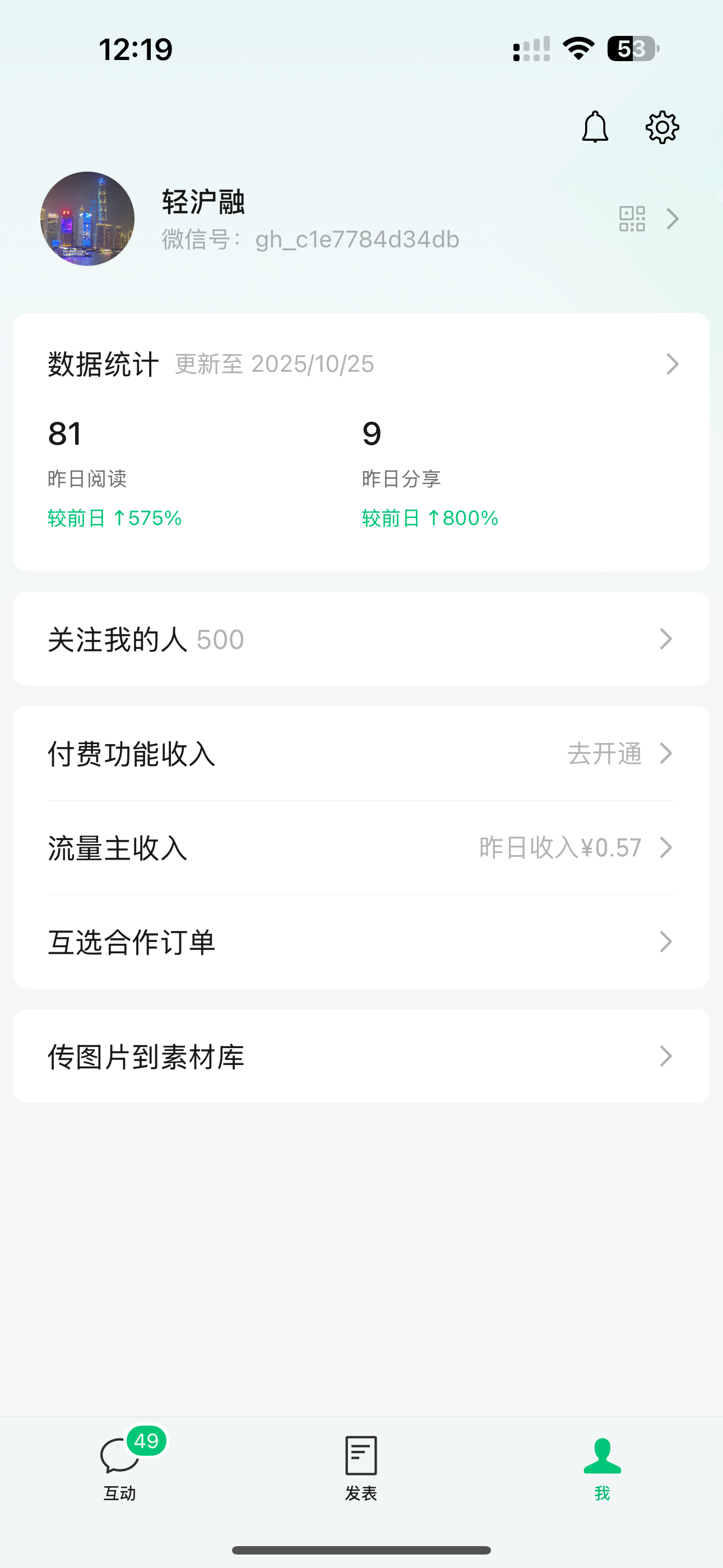The height and width of the screenshot is (1568, 723).
Task: Check 流量主收入 ad revenue
Action: (x=361, y=847)
